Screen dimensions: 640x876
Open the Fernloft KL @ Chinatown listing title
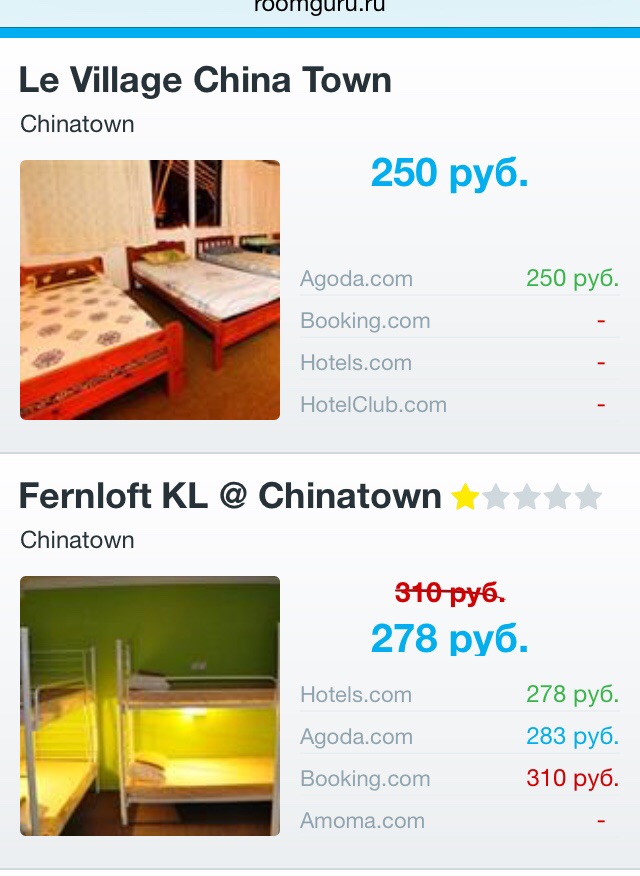pyautogui.click(x=230, y=496)
